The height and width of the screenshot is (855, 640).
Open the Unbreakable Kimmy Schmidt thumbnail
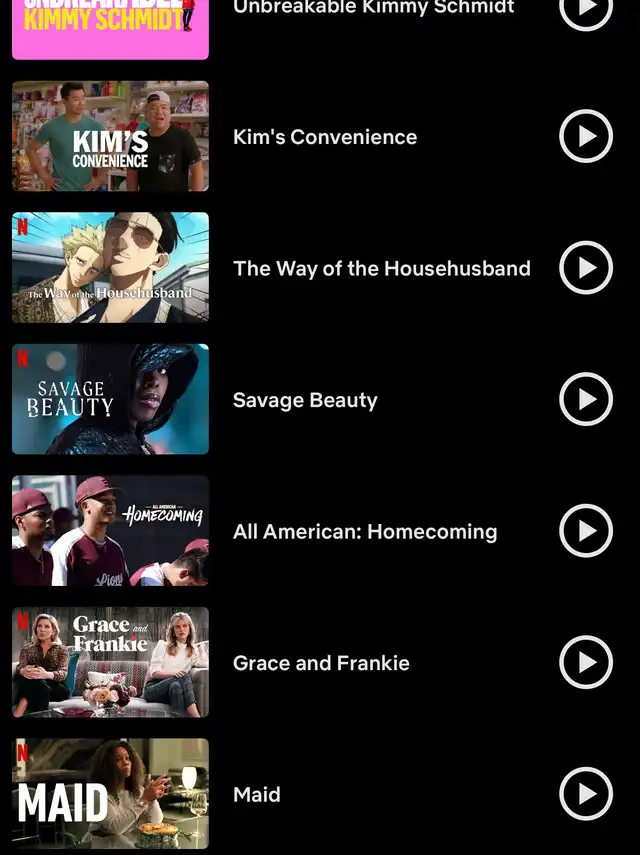[x=110, y=28]
